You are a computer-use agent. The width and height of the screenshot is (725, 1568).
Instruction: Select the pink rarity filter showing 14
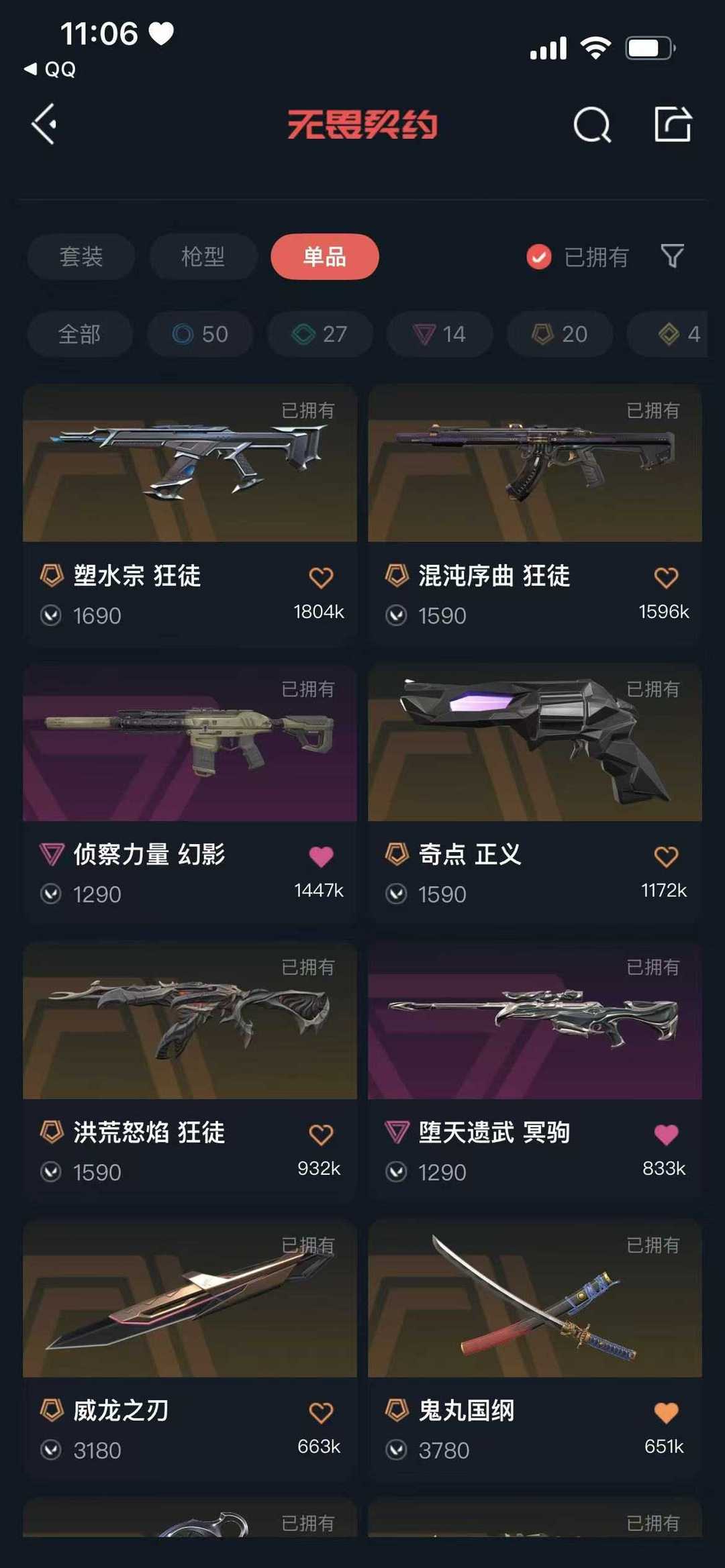click(439, 334)
